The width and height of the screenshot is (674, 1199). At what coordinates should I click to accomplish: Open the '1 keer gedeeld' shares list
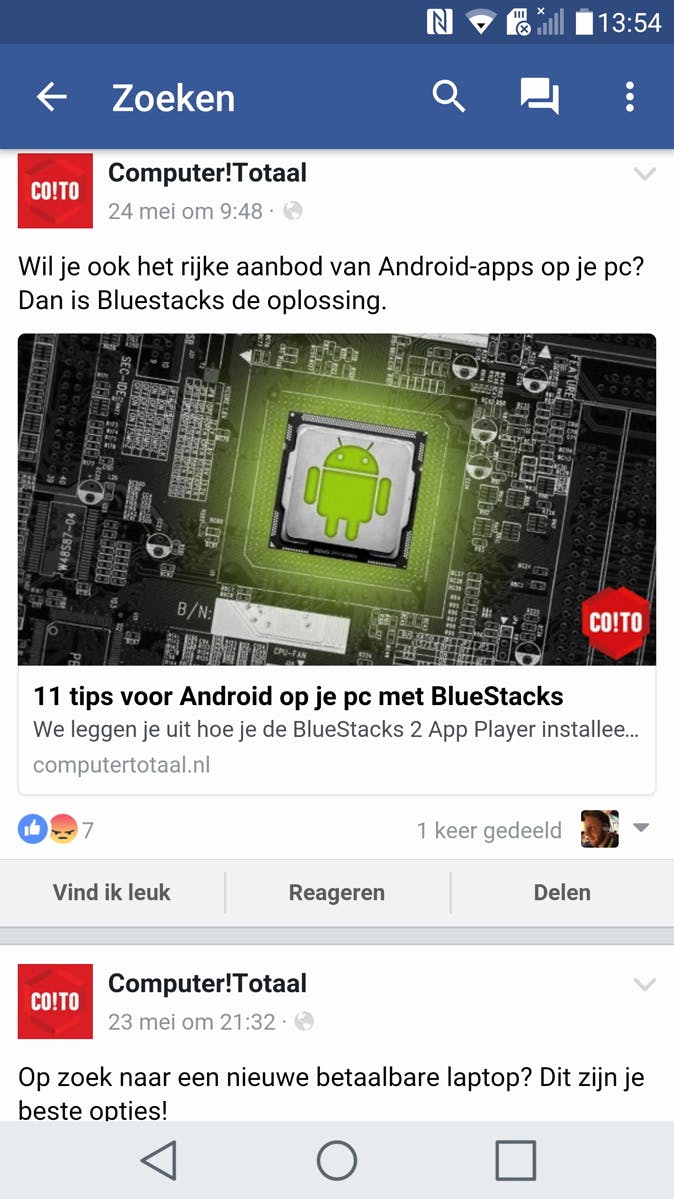point(489,830)
